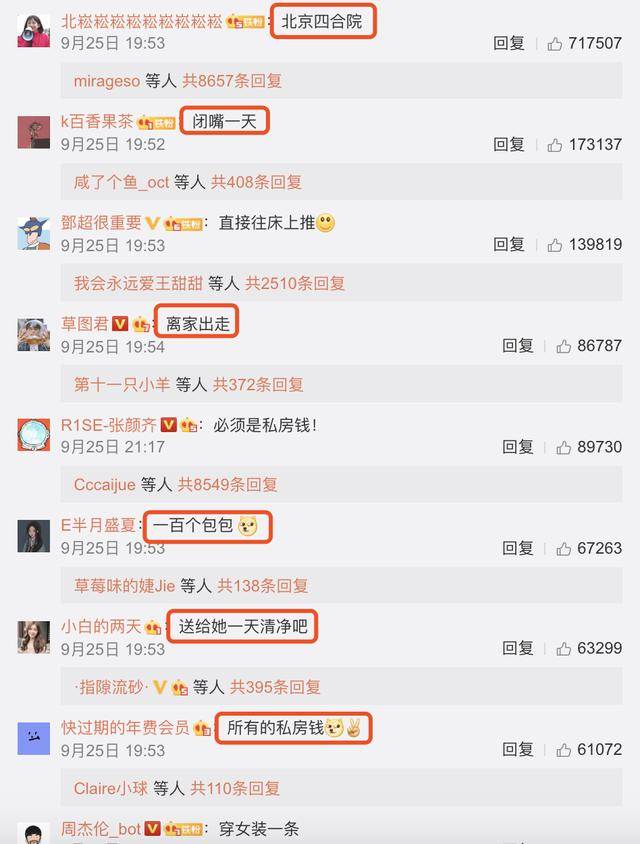640x844 pixels.
Task: Reply to 北崧崧崧's comment 北京四合院
Action: click(509, 43)
